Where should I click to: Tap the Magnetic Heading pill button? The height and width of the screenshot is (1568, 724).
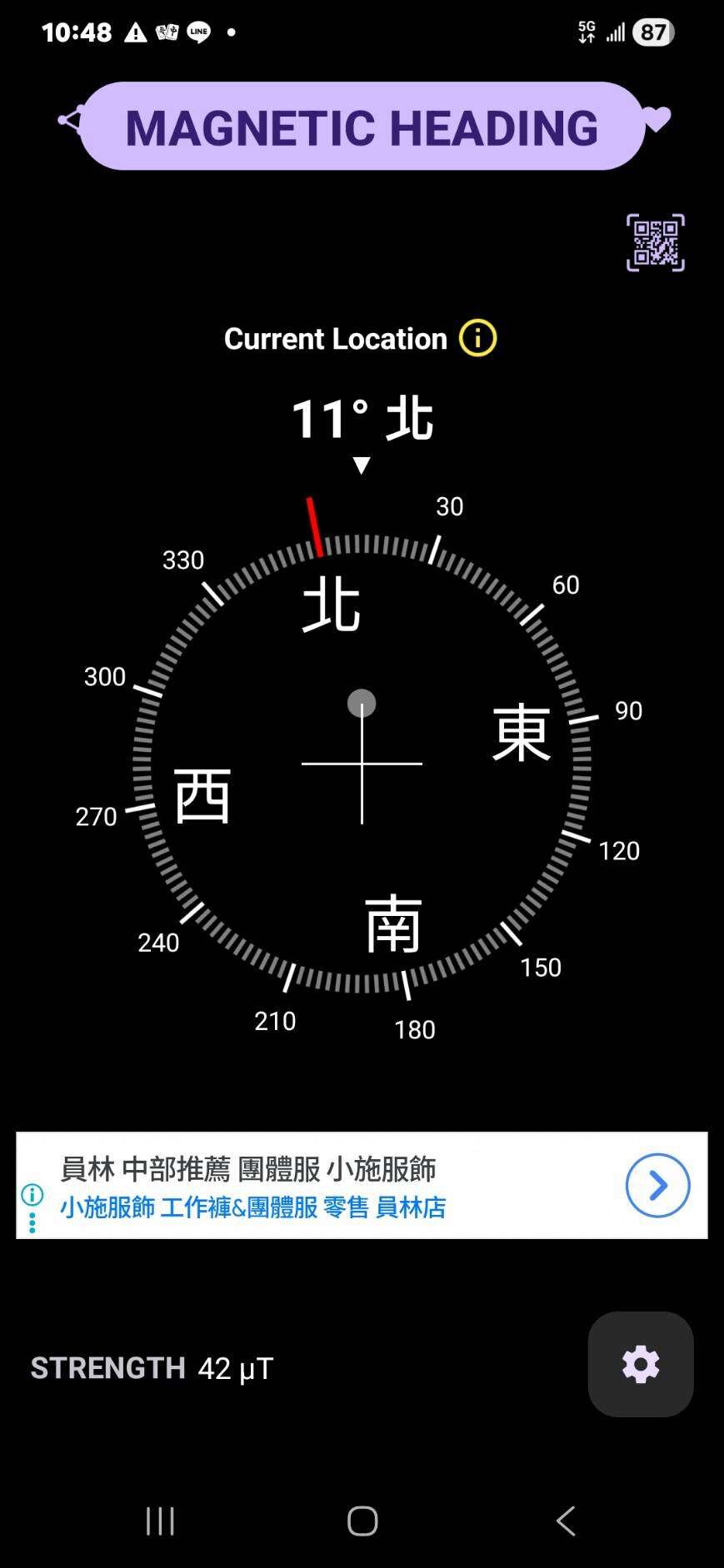pyautogui.click(x=362, y=127)
